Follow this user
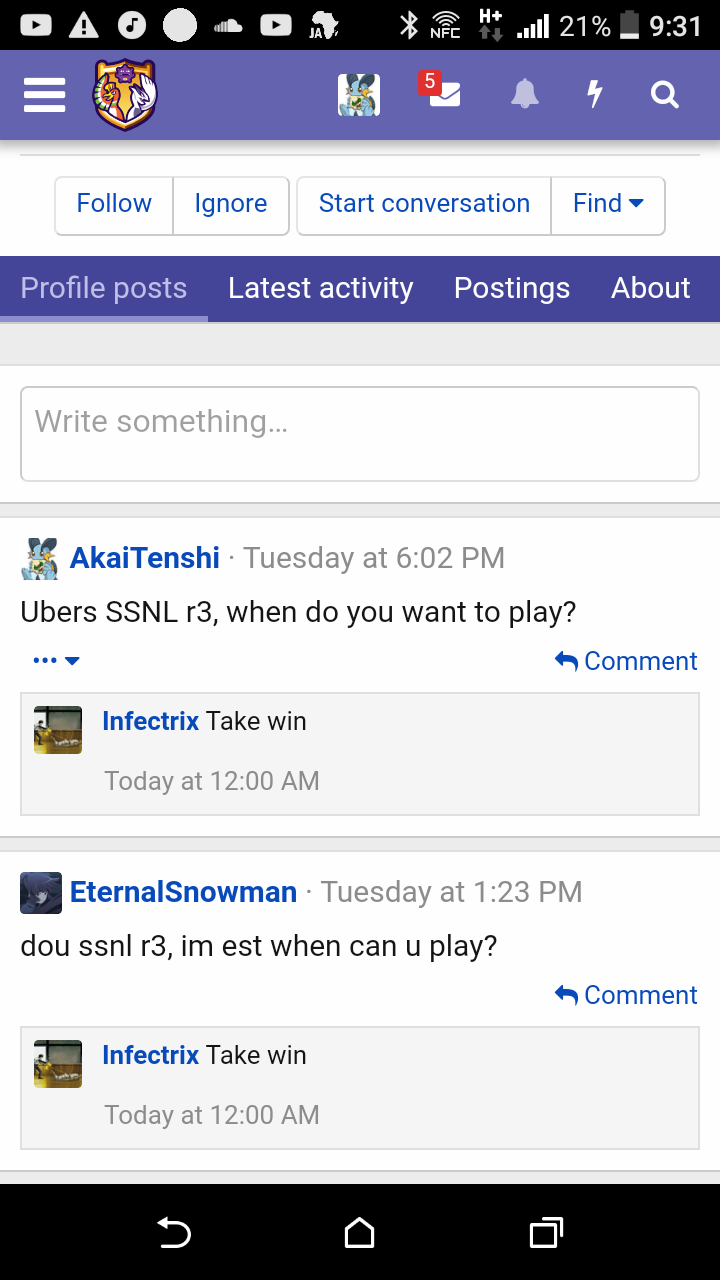This screenshot has height=1280, width=720. click(x=114, y=204)
